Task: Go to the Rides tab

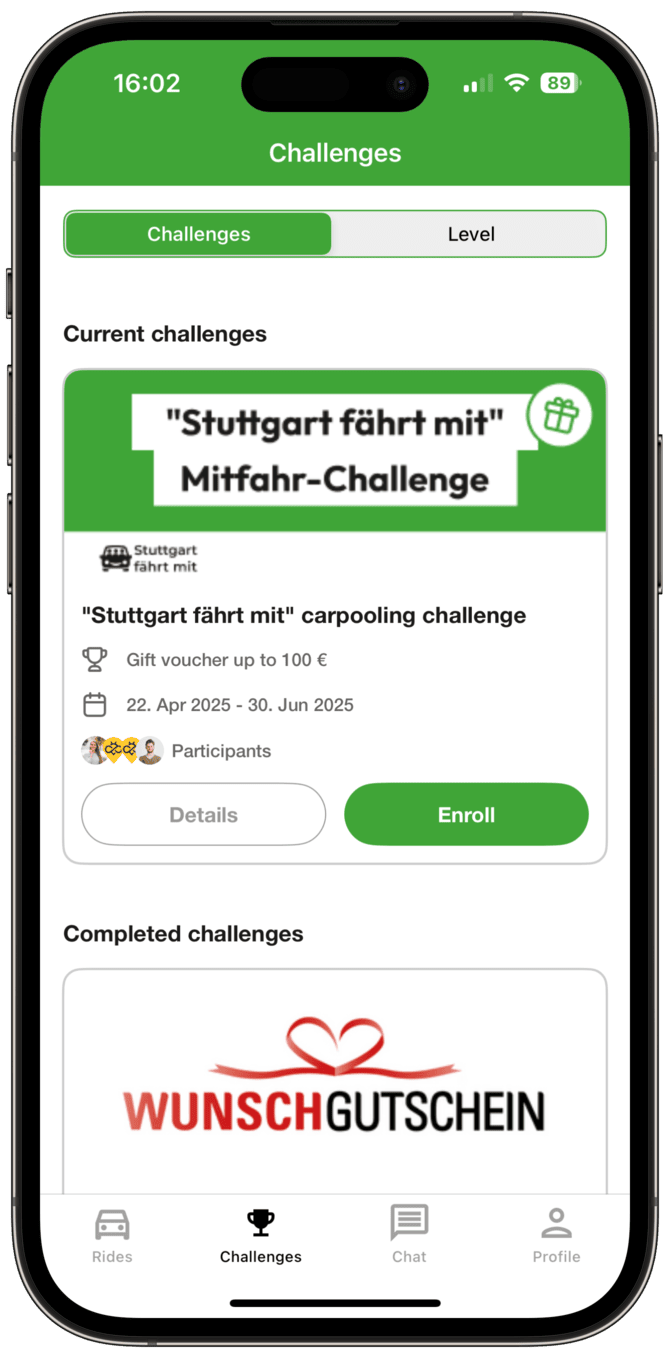Action: (x=112, y=1235)
